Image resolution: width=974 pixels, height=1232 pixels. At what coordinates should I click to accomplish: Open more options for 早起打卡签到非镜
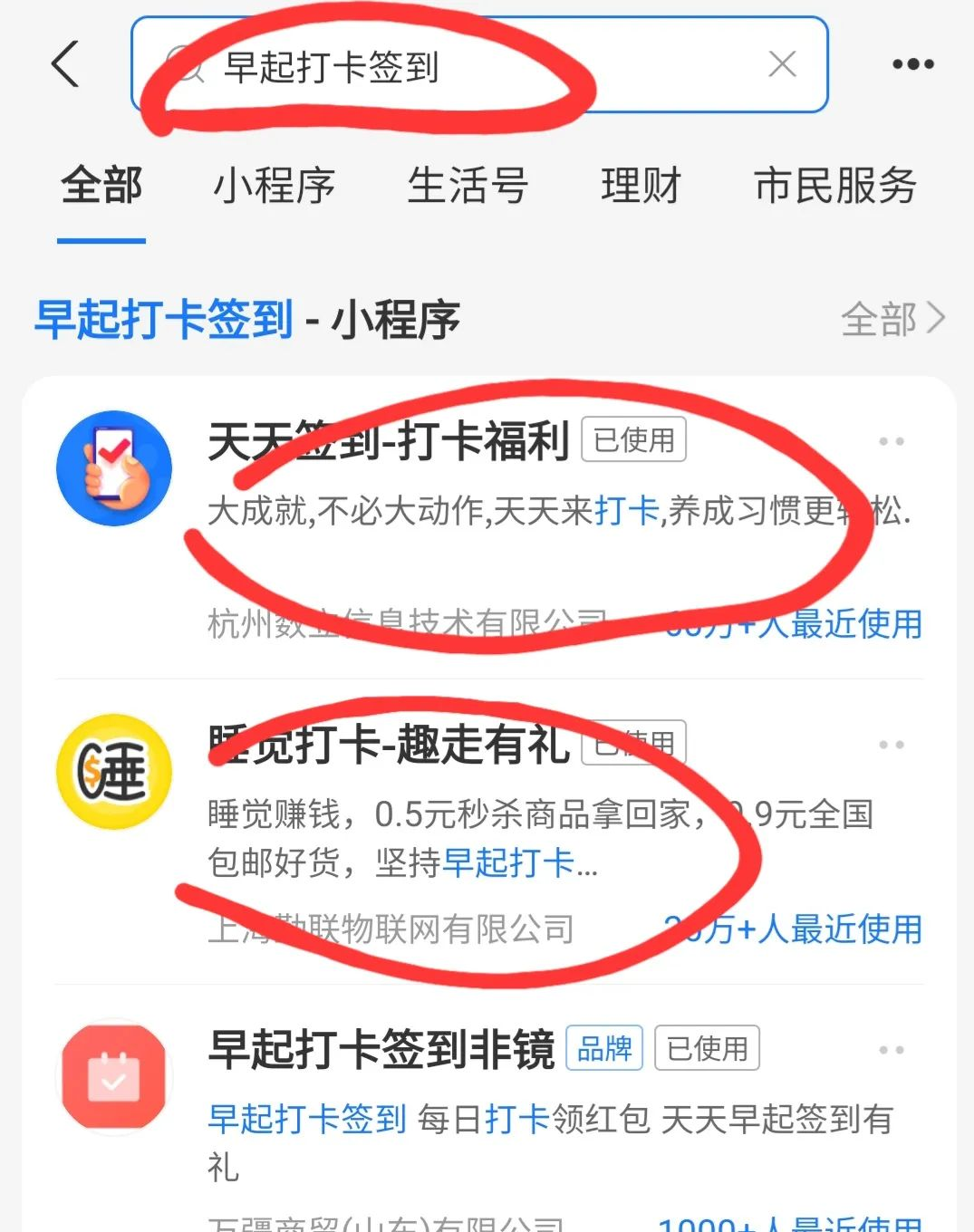click(892, 1050)
